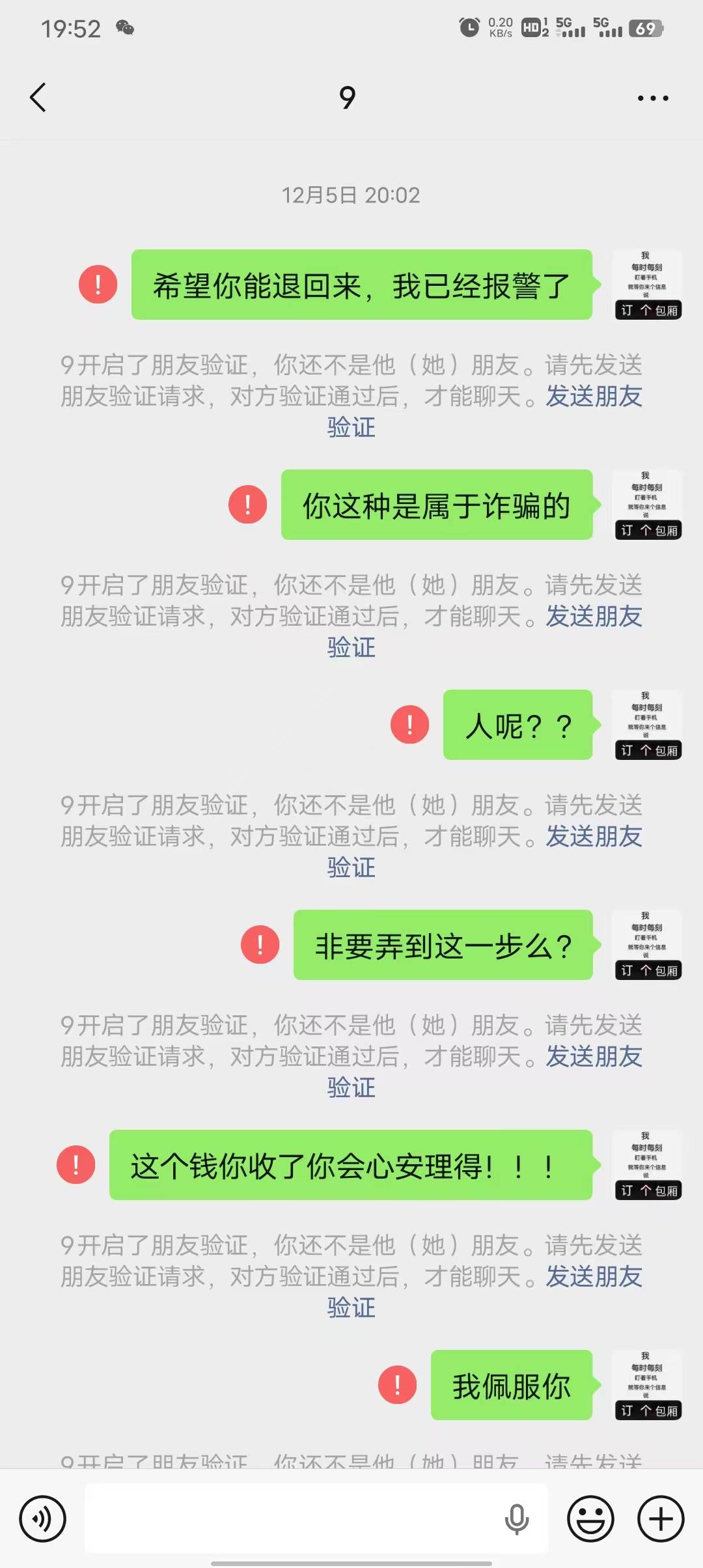Viewport: 703px width, 1568px height.
Task: Retry the failed message 我佩服你
Action: pyautogui.click(x=398, y=1385)
